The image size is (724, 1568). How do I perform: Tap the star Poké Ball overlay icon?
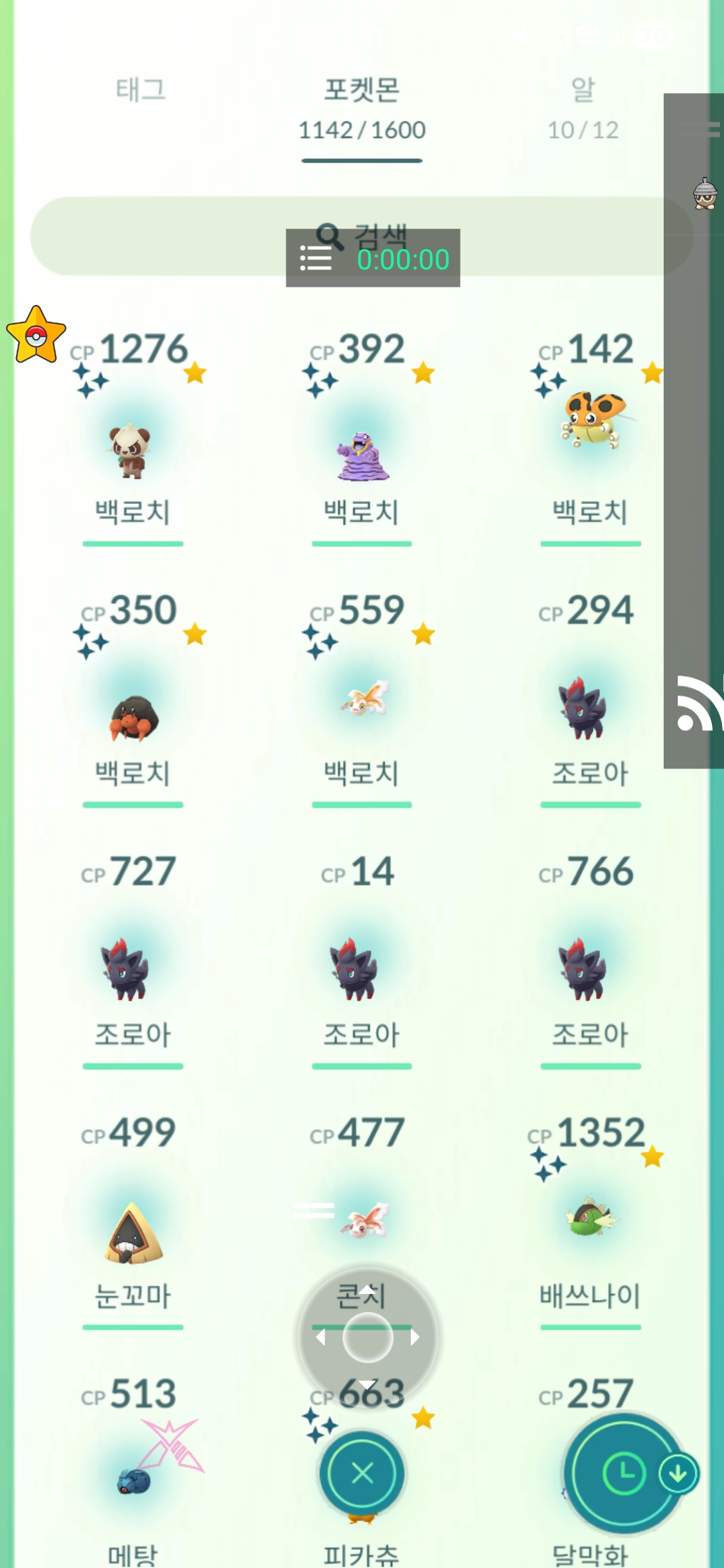click(x=36, y=335)
